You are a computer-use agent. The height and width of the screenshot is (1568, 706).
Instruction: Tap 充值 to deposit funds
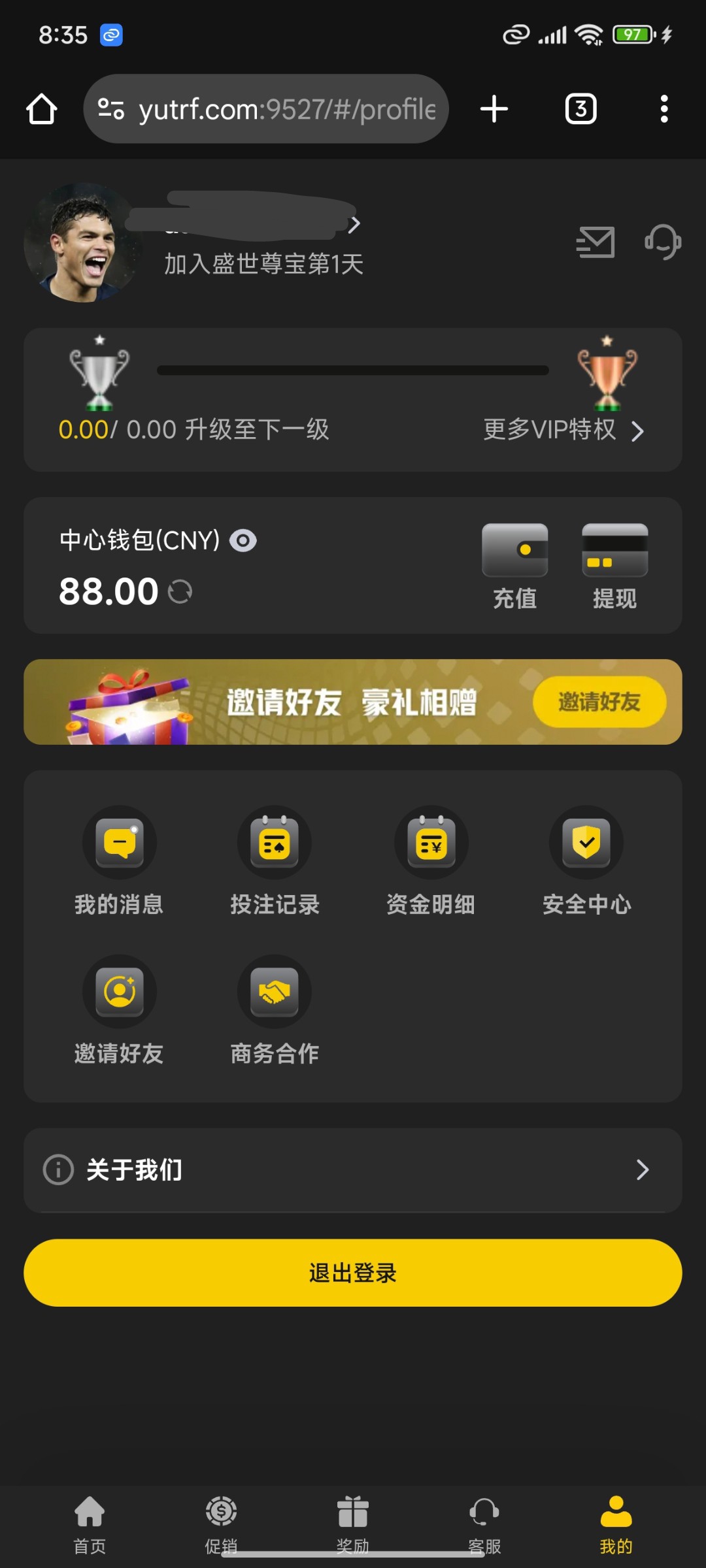(x=515, y=566)
